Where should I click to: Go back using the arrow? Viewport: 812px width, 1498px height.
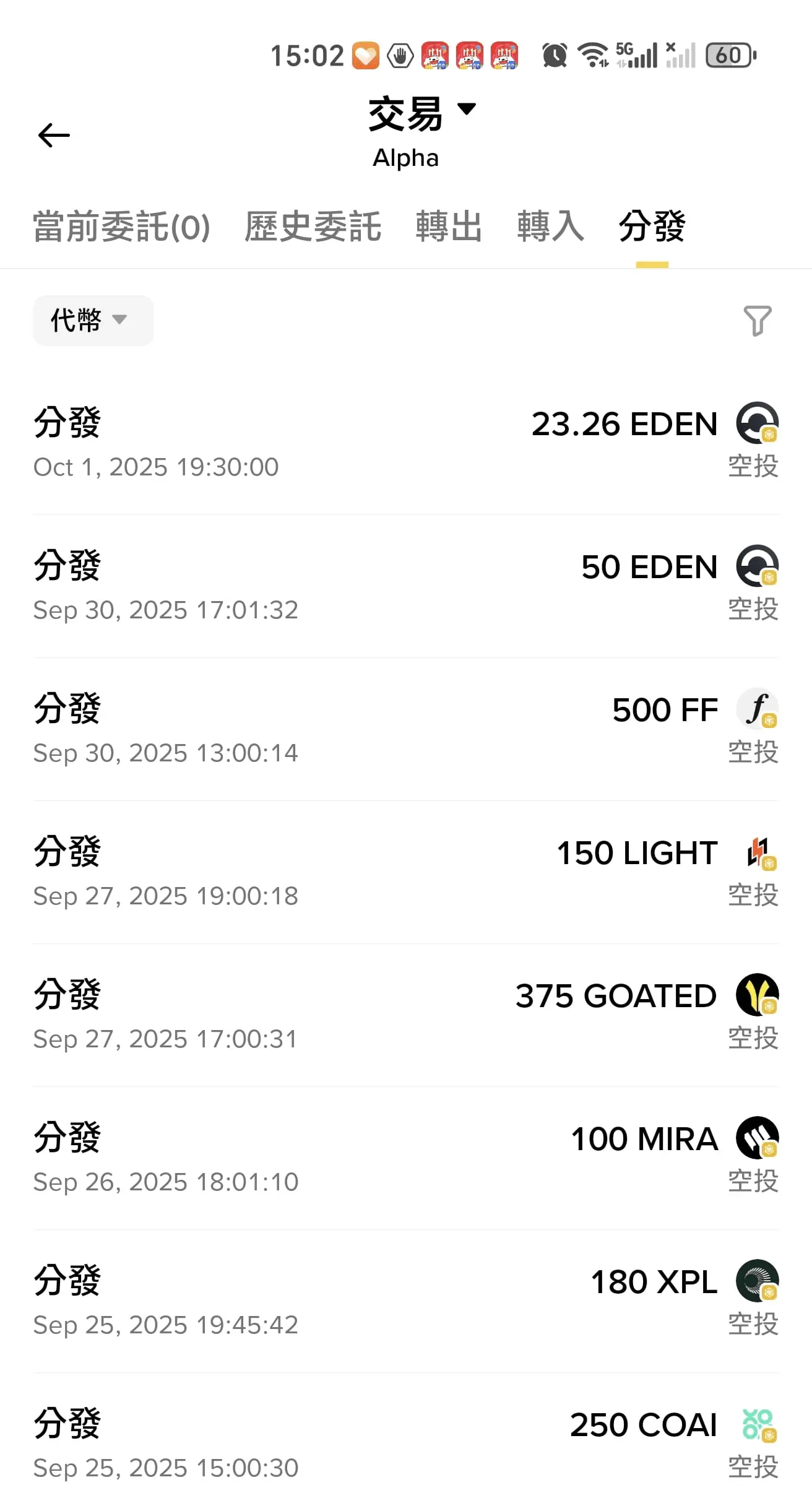pos(54,136)
